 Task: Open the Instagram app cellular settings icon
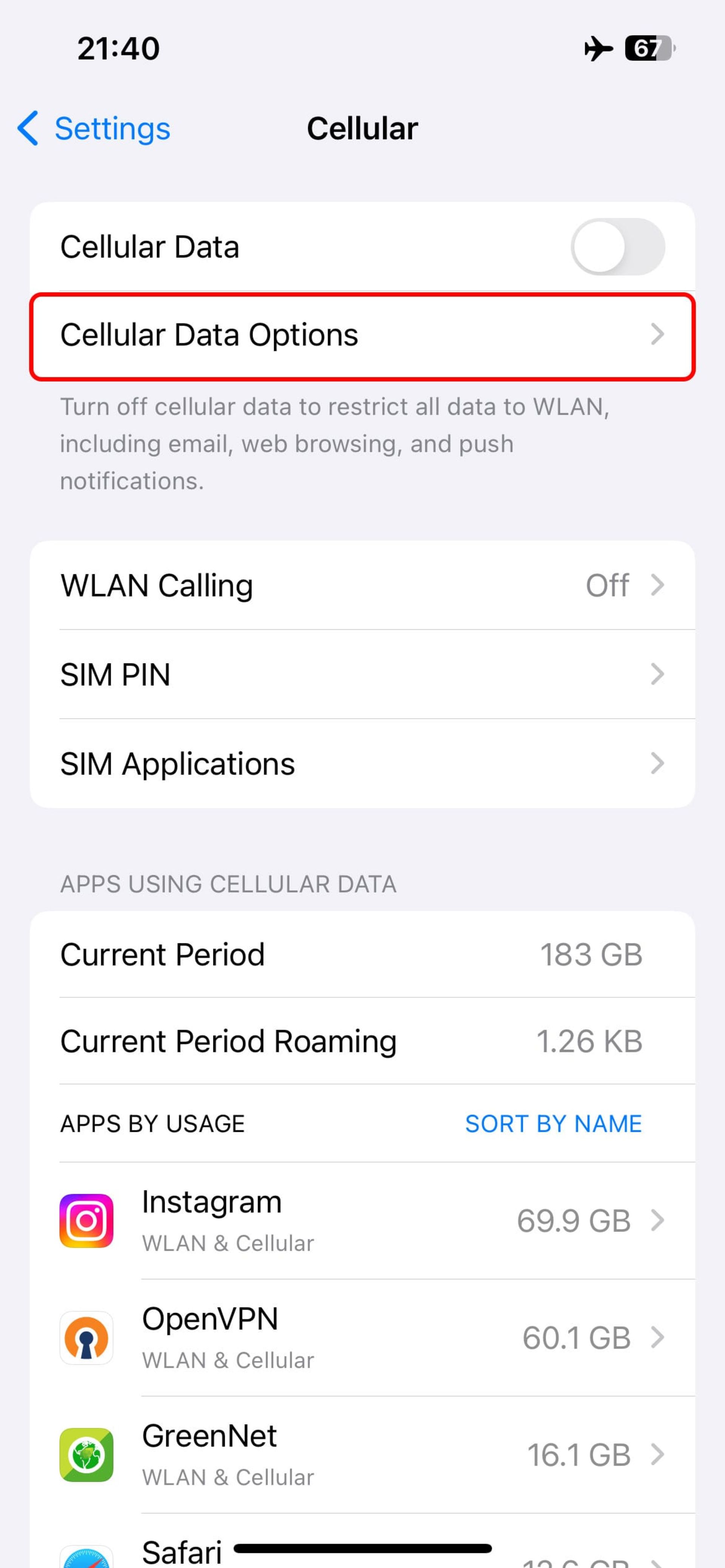click(86, 1220)
